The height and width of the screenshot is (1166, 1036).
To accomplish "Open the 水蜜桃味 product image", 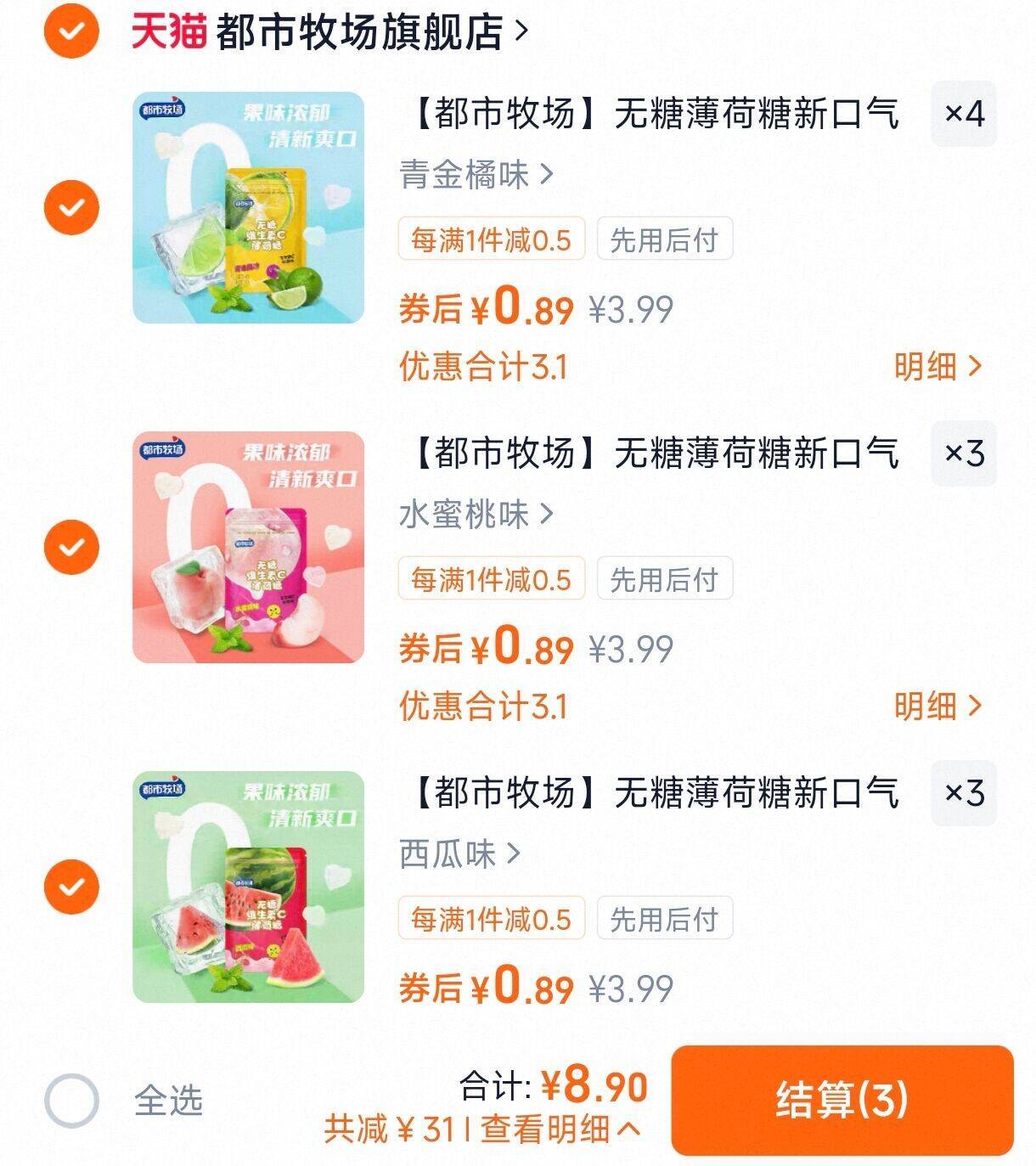I will [x=248, y=547].
